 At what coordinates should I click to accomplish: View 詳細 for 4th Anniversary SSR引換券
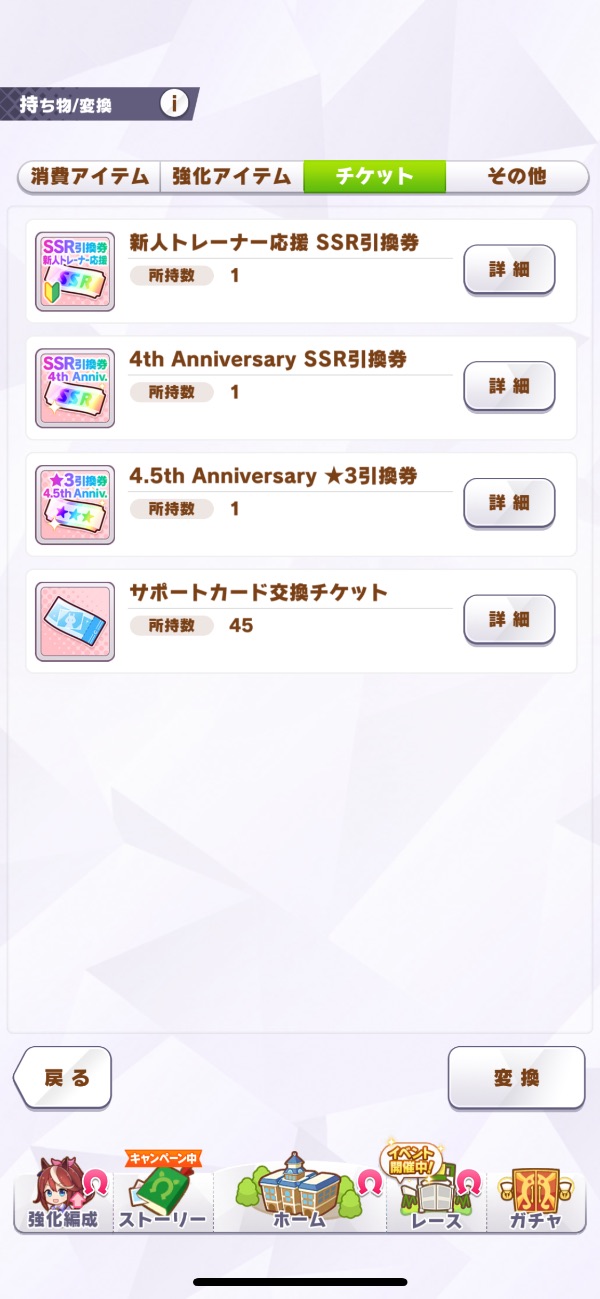[x=509, y=386]
